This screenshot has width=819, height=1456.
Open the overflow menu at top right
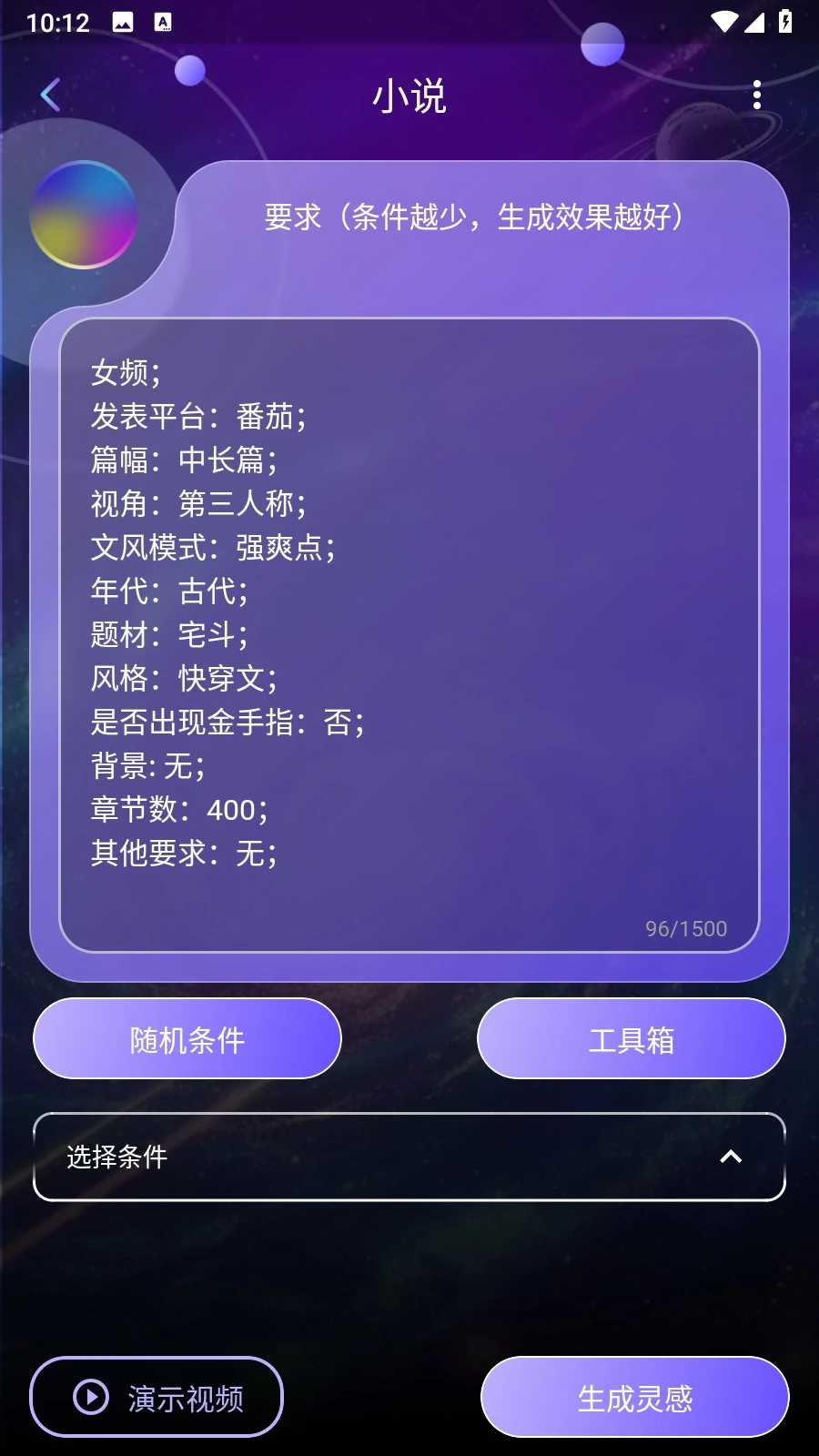(x=757, y=95)
